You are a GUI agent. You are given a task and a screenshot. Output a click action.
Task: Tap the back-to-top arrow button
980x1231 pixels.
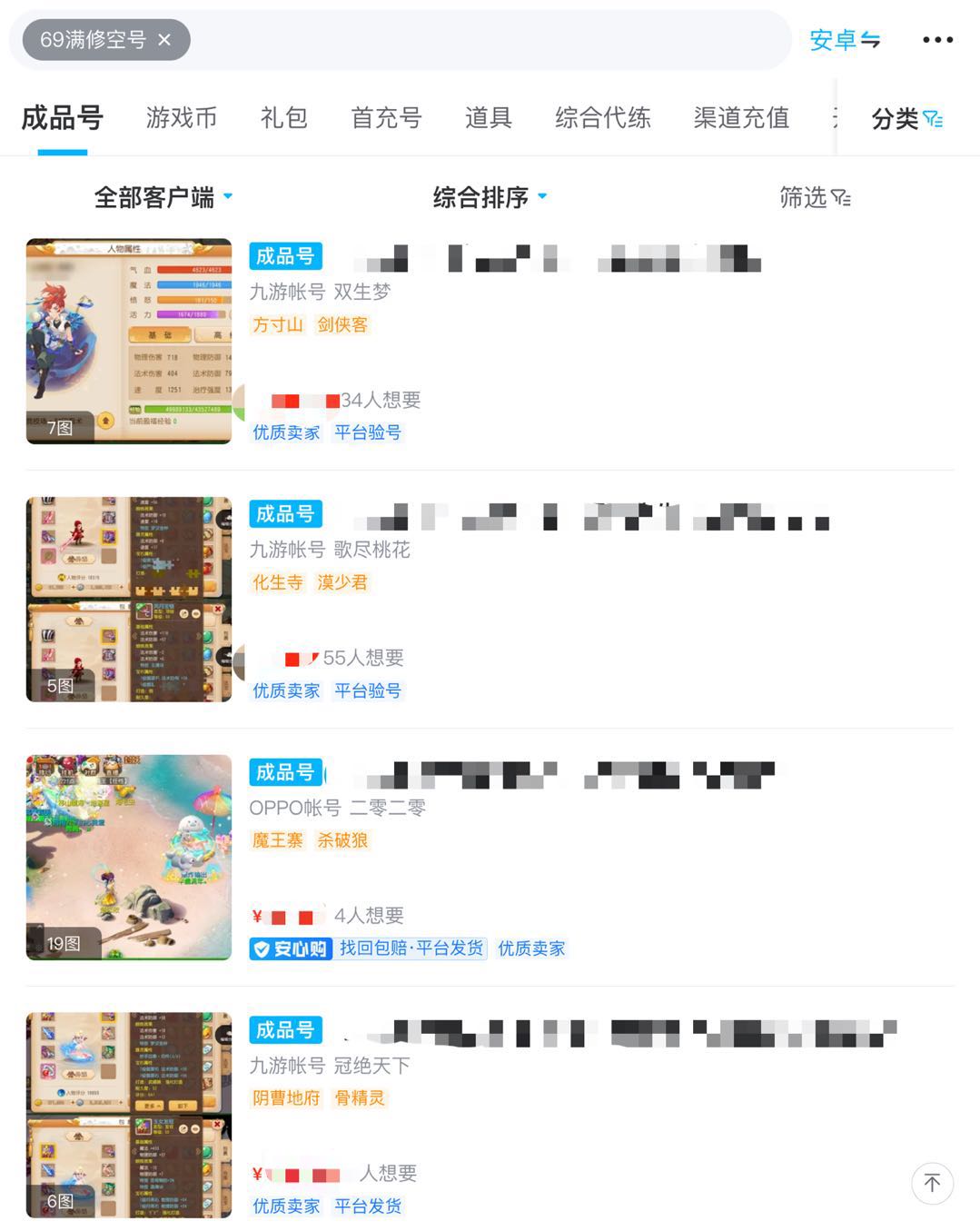point(932,1183)
